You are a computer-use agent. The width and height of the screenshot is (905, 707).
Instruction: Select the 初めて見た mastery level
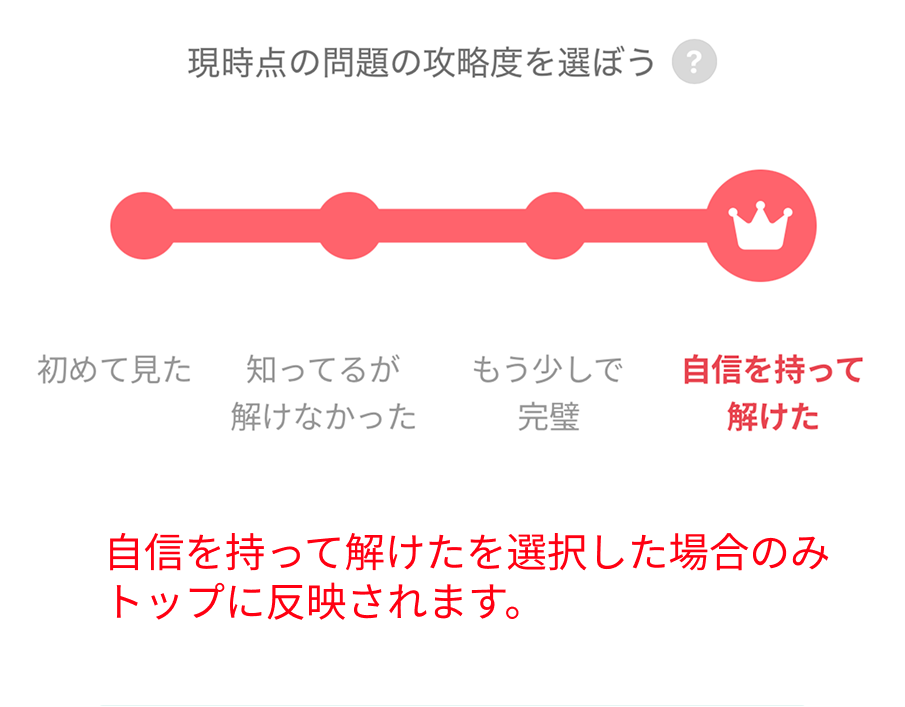[142, 225]
